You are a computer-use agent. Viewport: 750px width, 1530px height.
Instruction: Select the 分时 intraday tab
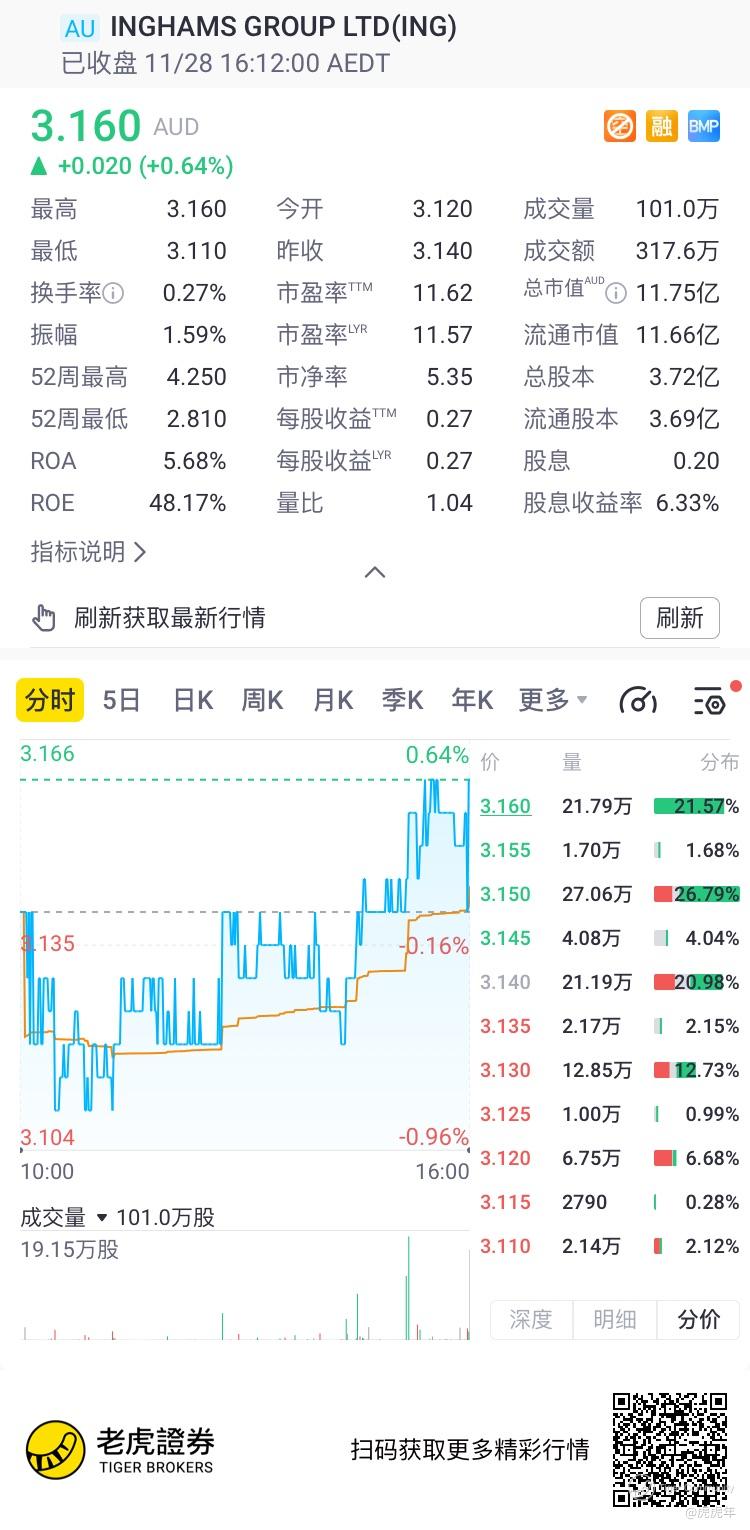pos(50,700)
